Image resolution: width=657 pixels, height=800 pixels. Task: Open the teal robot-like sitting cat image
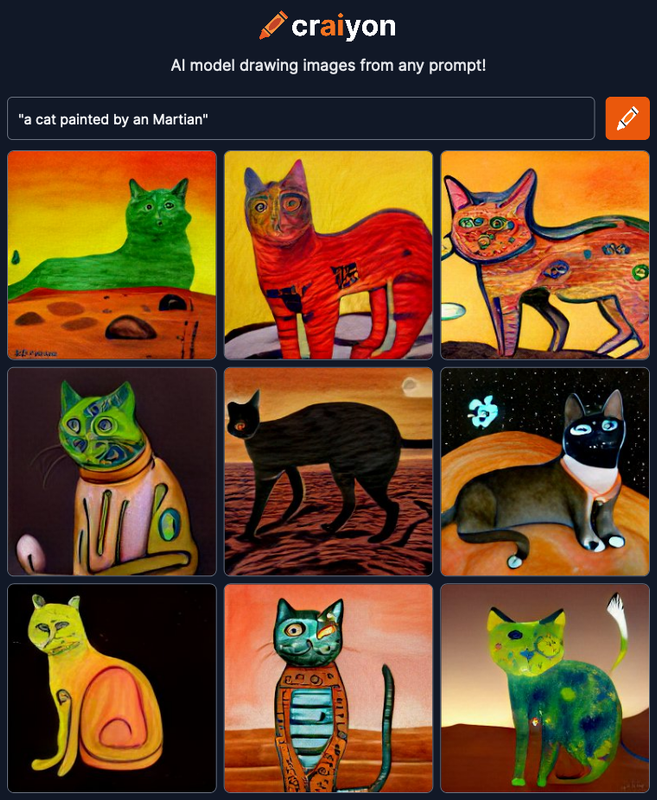328,688
